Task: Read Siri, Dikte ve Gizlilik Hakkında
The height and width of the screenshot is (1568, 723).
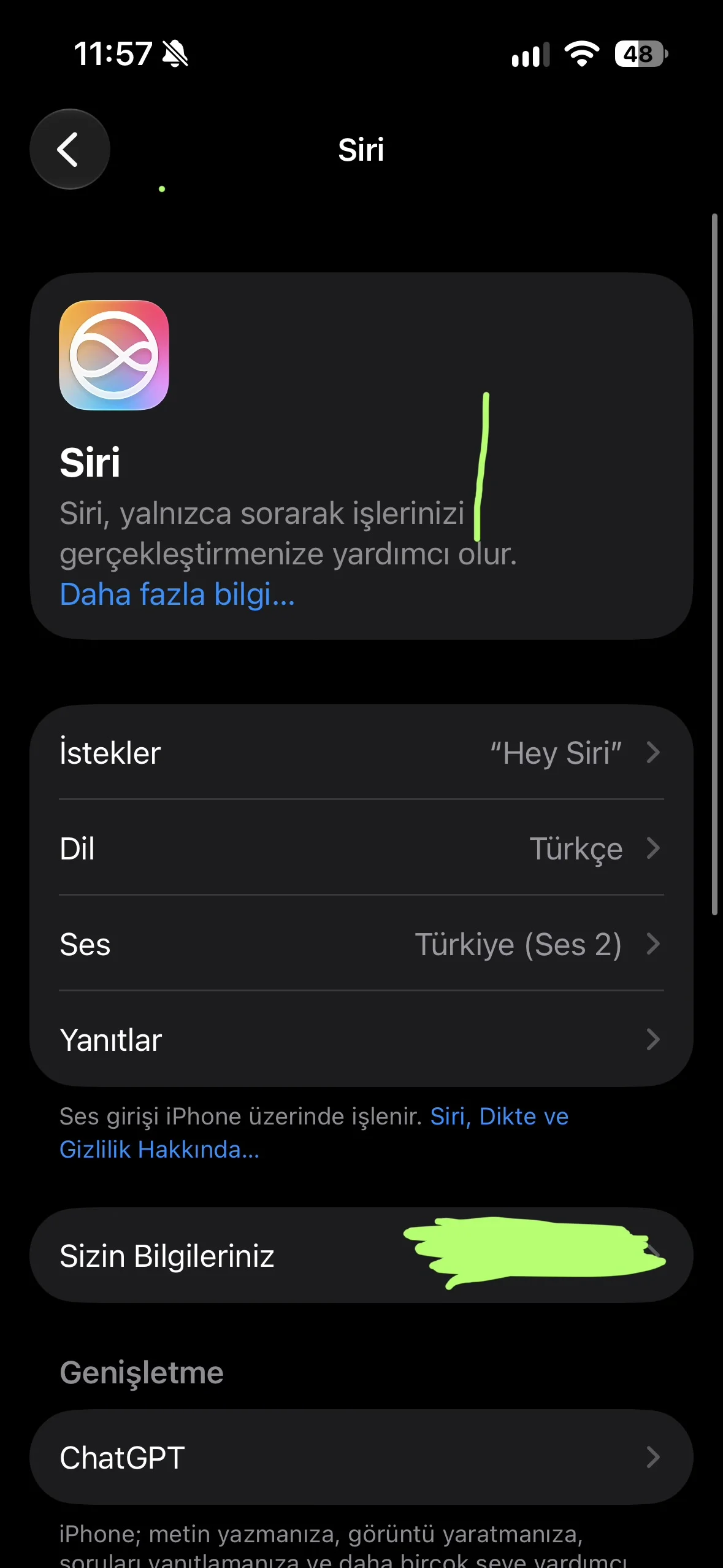Action: (314, 1132)
